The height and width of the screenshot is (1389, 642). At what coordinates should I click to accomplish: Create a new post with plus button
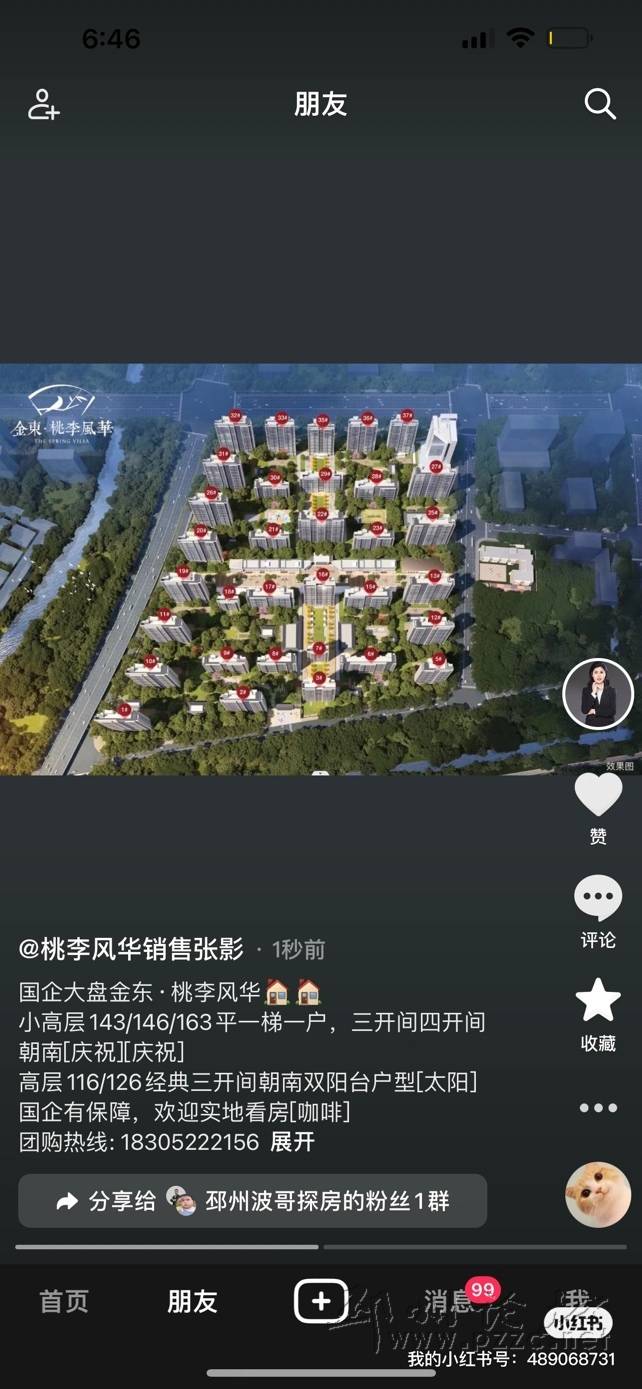pyautogui.click(x=320, y=1301)
